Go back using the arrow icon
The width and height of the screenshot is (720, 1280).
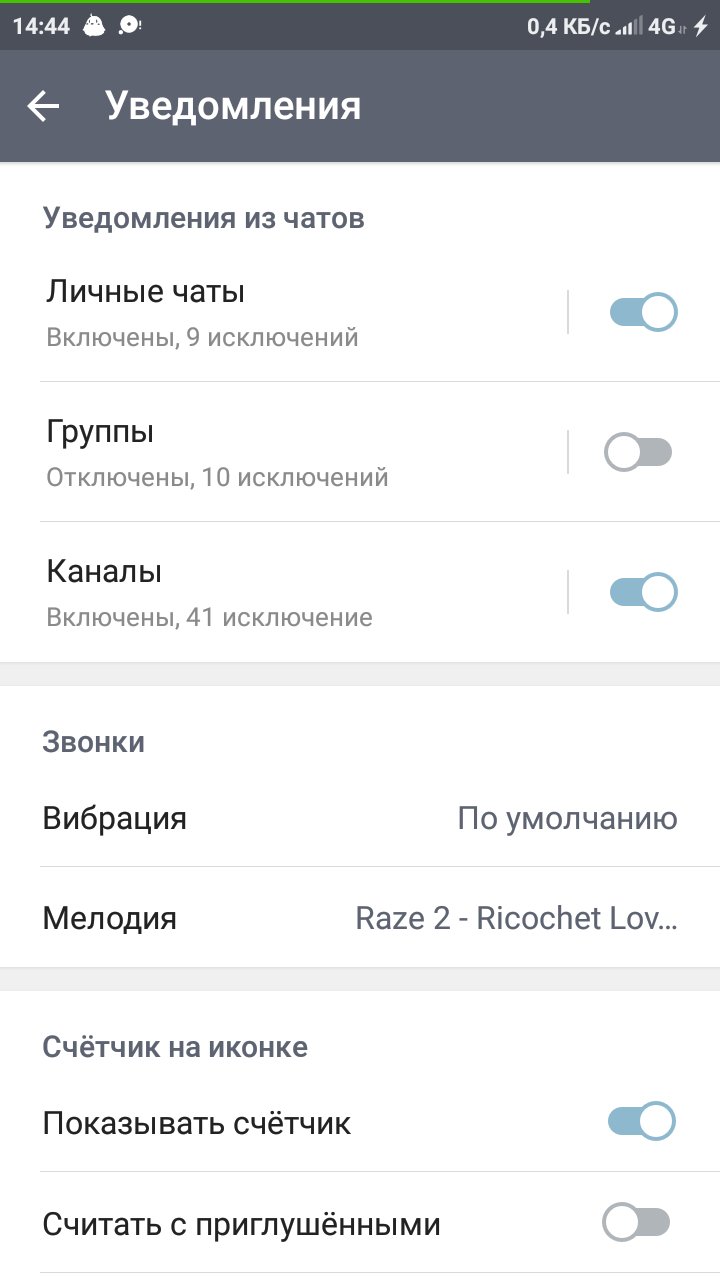(x=43, y=106)
